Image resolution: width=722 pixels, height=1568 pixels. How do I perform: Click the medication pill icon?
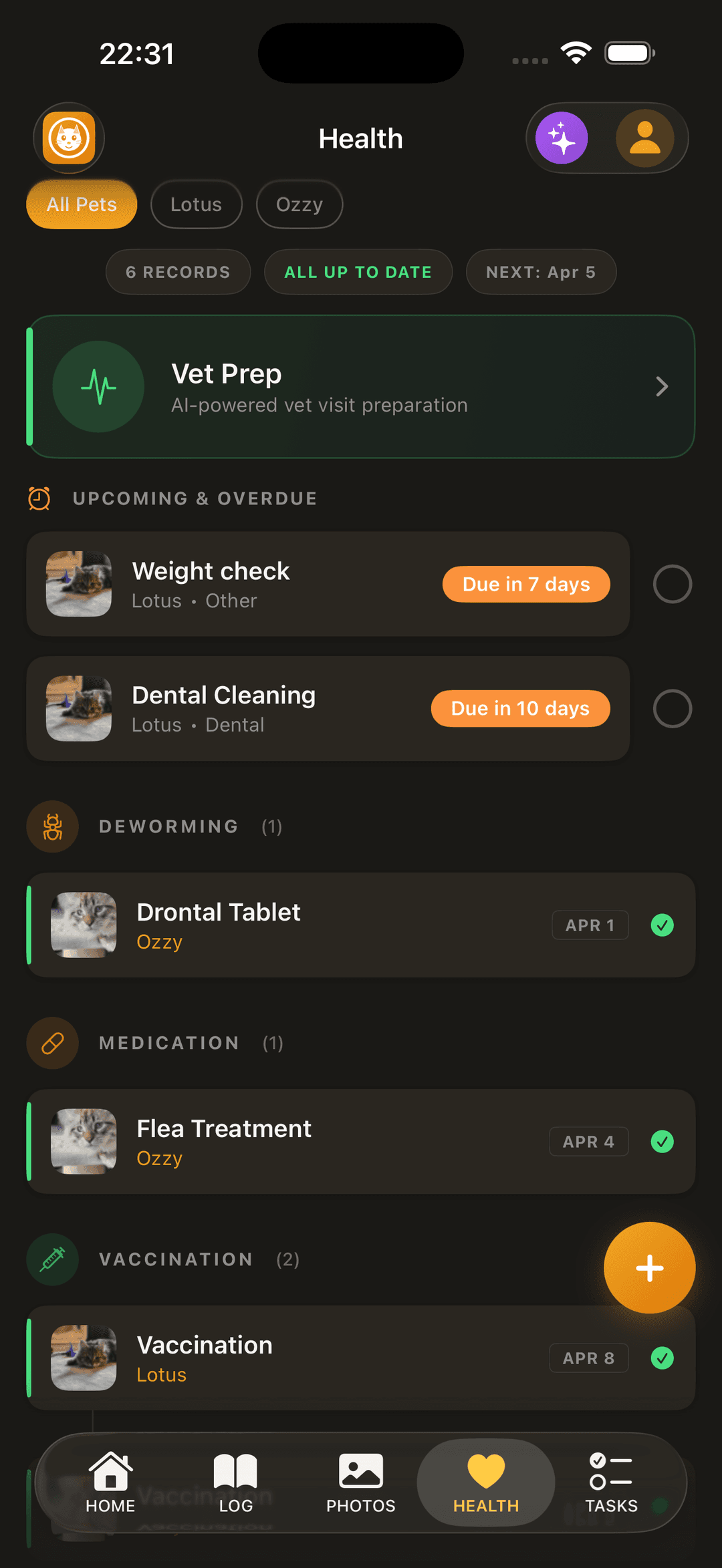pyautogui.click(x=52, y=1043)
